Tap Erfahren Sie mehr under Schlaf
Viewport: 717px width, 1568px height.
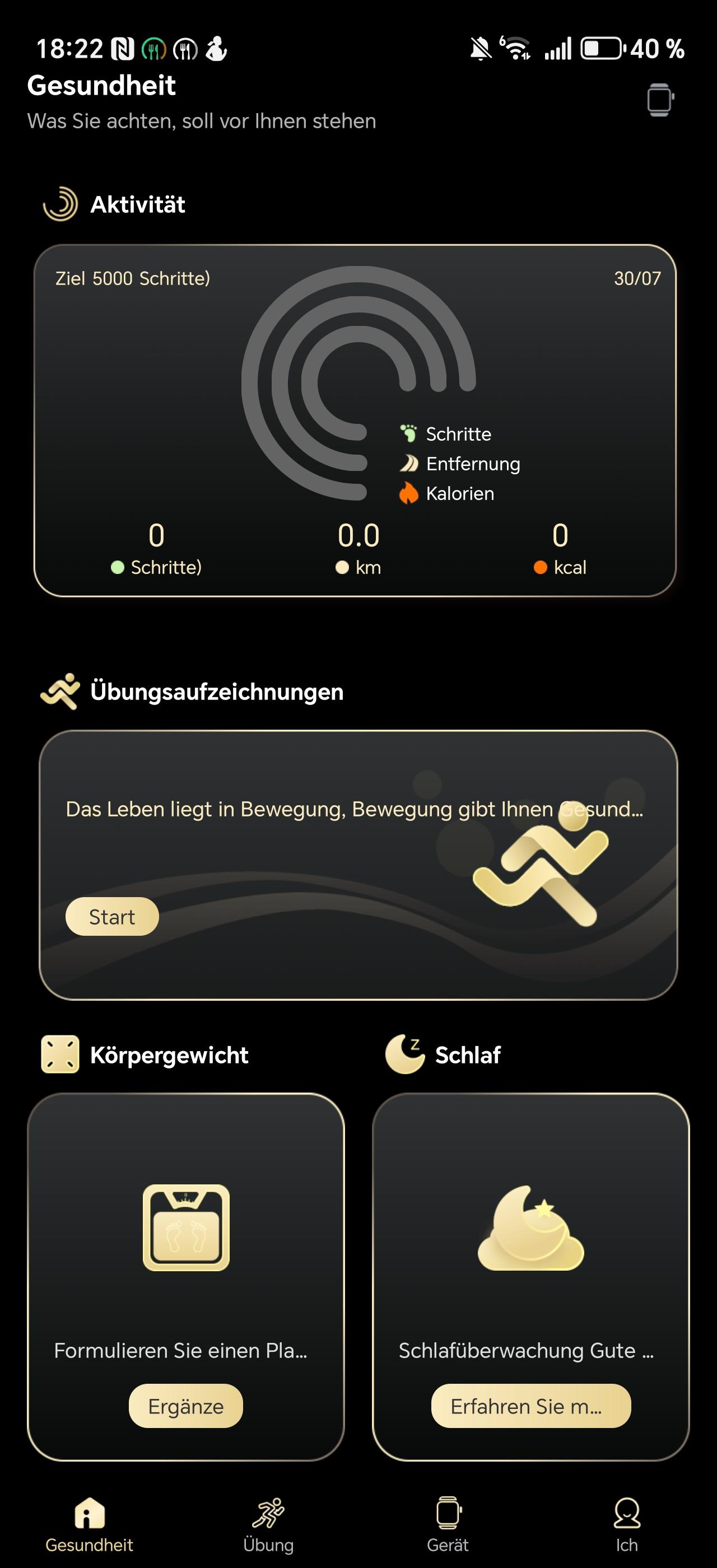point(531,1406)
